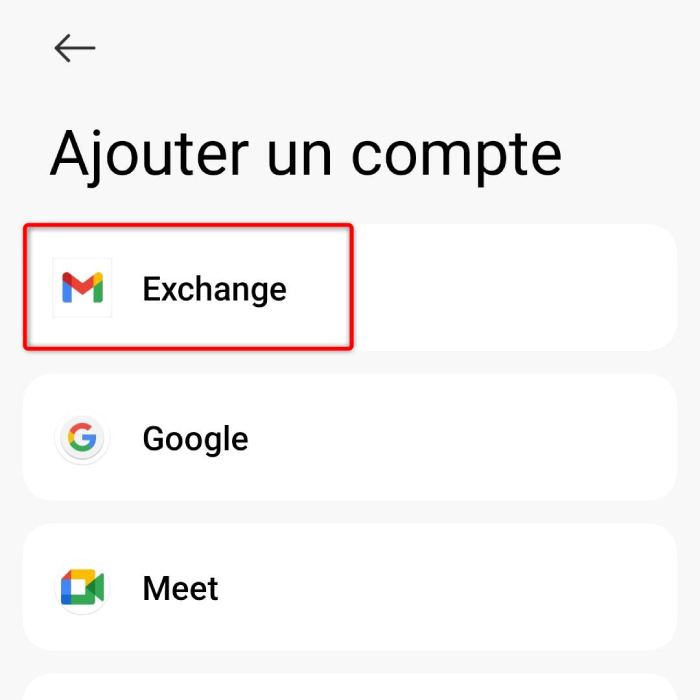Go back using the arrow icon

click(x=75, y=48)
